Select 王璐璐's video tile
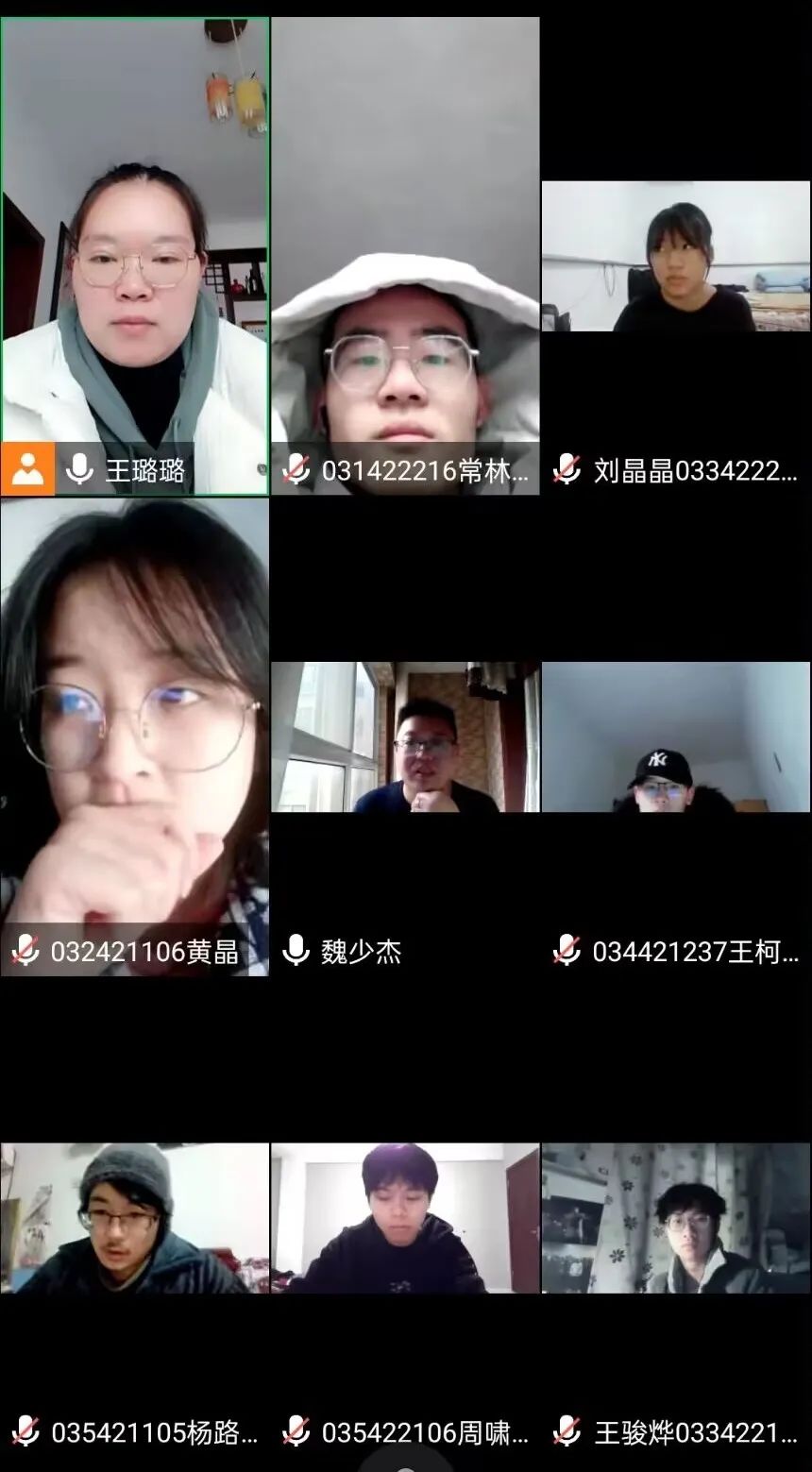 coord(134,255)
